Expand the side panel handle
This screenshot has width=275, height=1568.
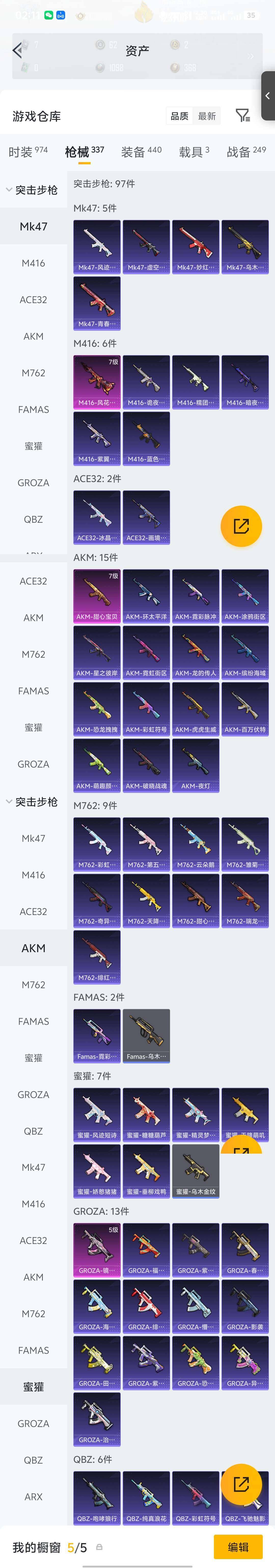268,96
